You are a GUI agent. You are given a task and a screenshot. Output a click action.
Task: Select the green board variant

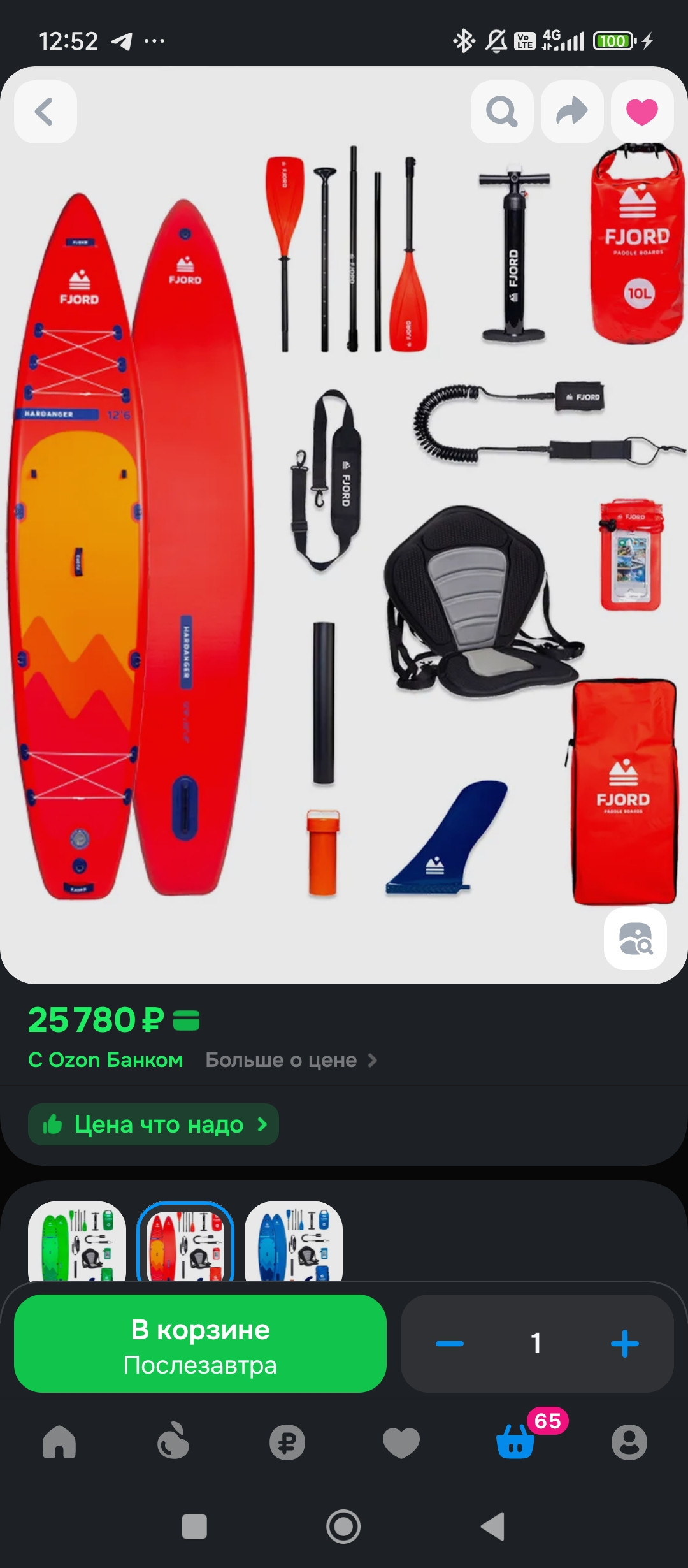77,1240
